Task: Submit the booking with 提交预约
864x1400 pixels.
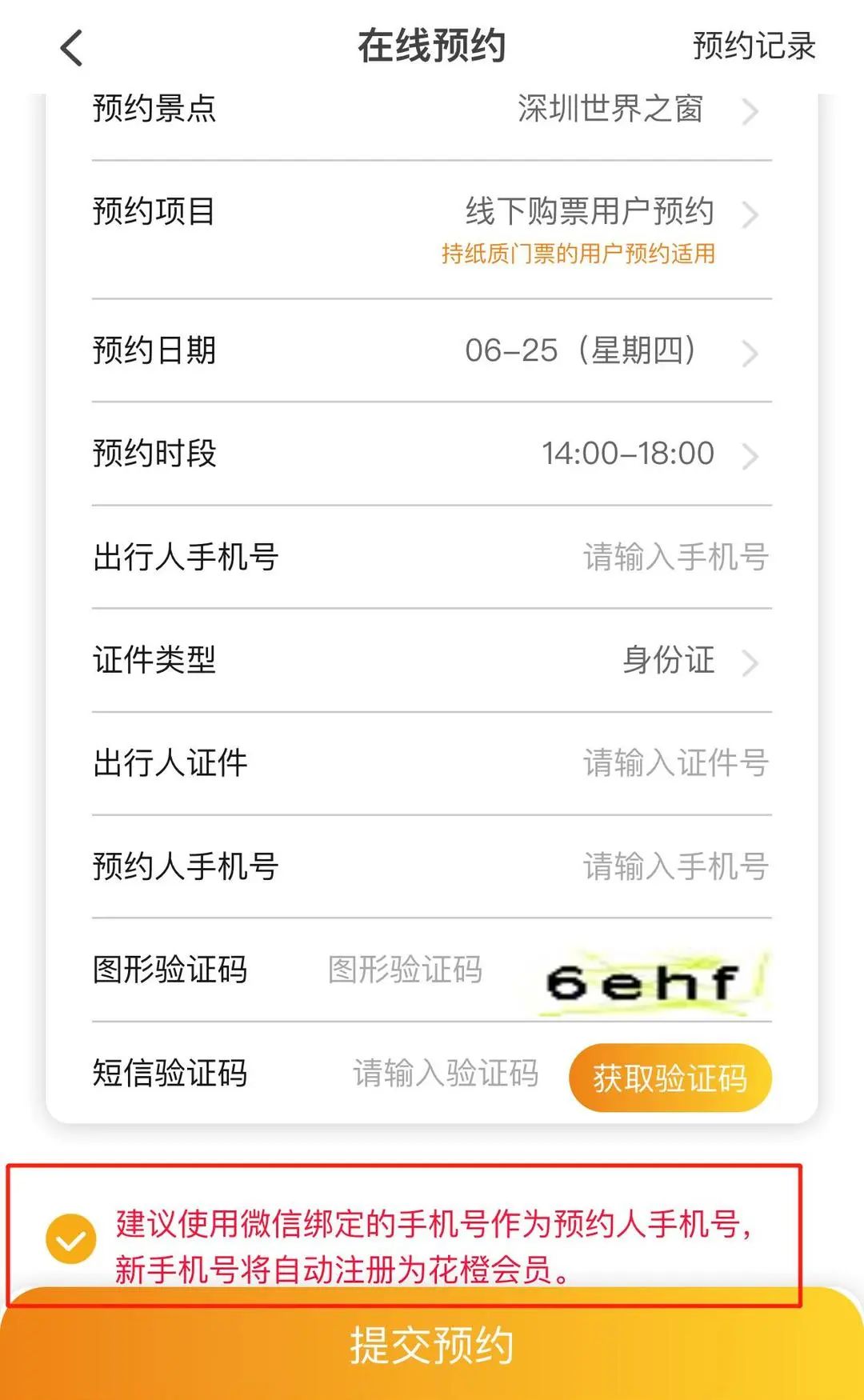Action: (432, 1346)
